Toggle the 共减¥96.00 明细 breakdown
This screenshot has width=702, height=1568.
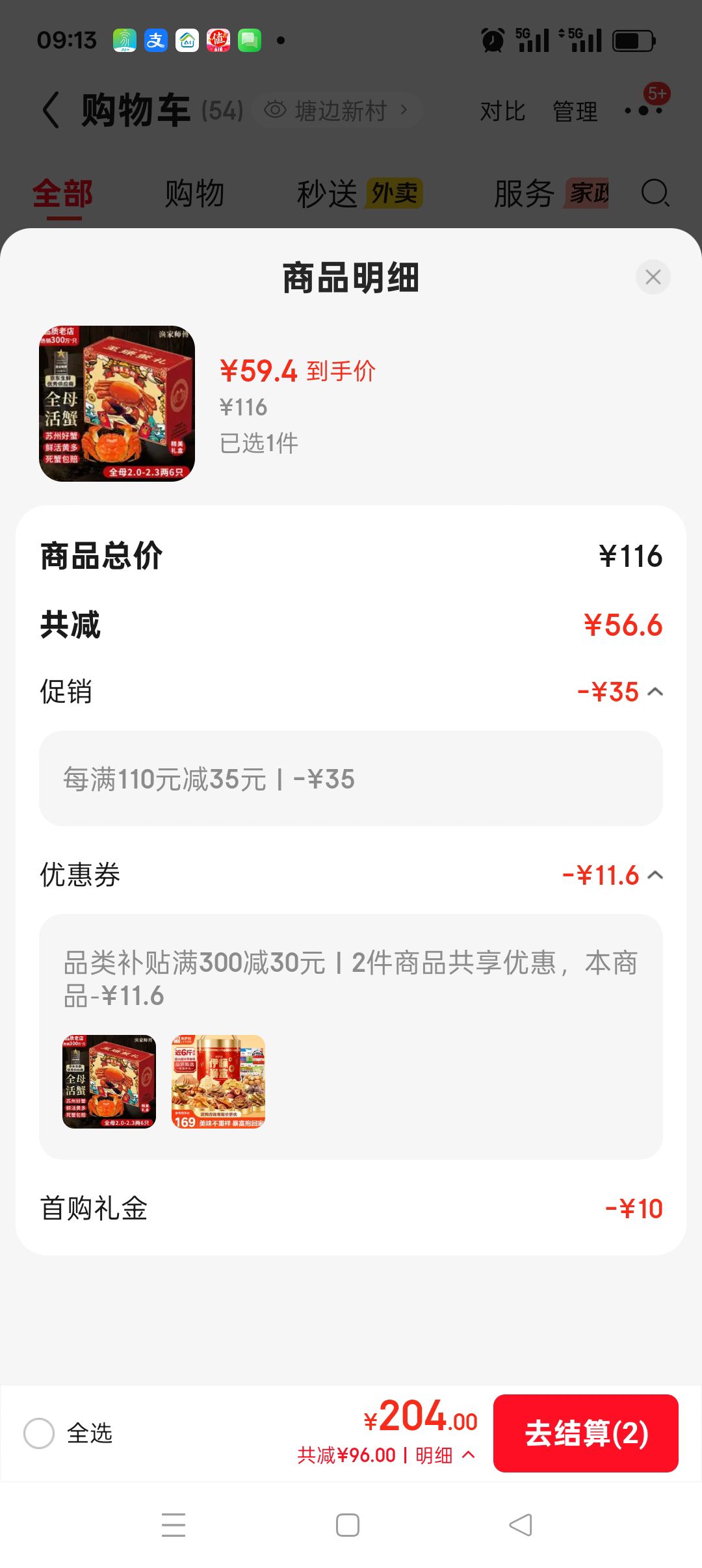pyautogui.click(x=386, y=1455)
